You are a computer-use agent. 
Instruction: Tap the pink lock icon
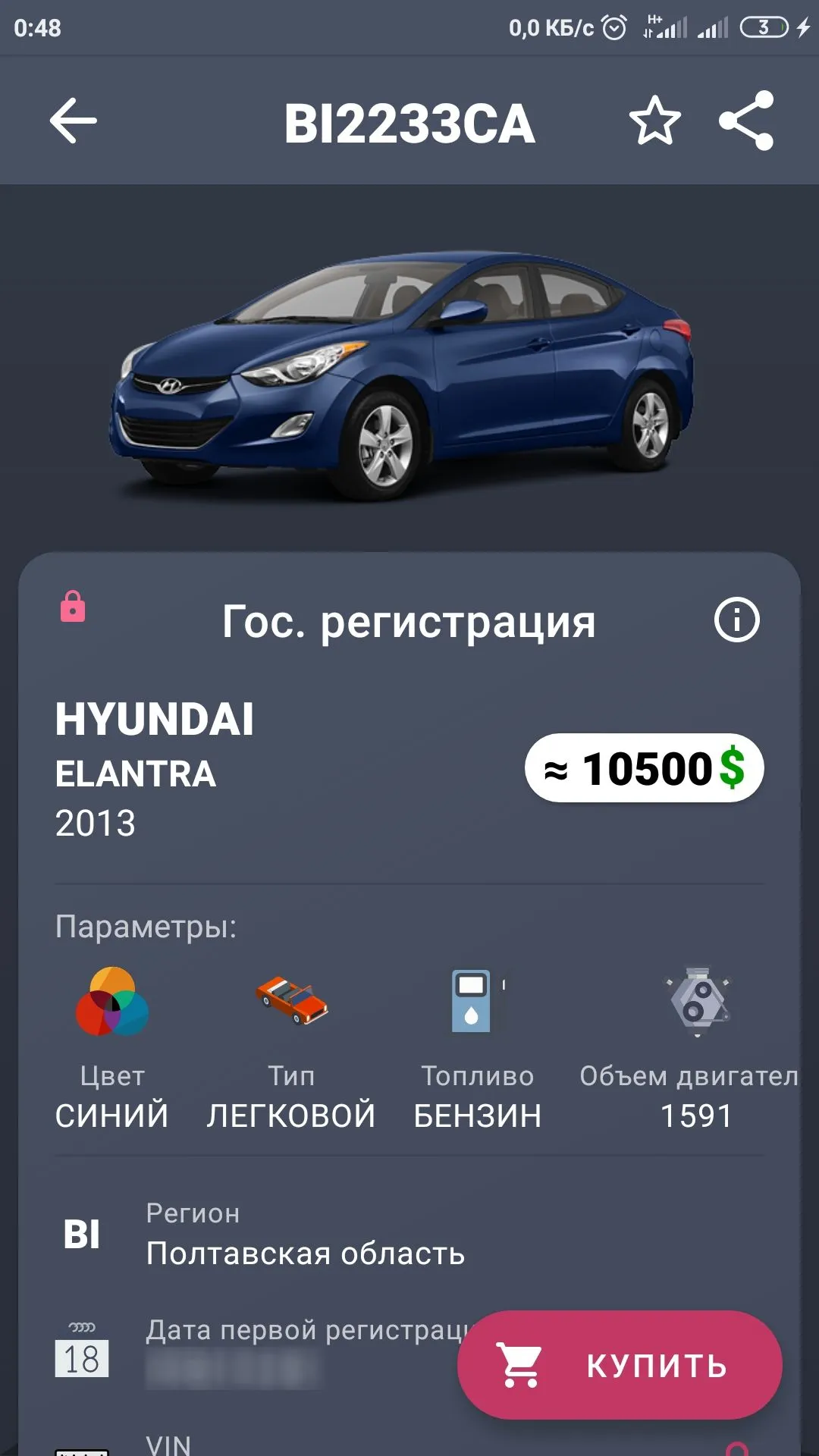[x=73, y=607]
